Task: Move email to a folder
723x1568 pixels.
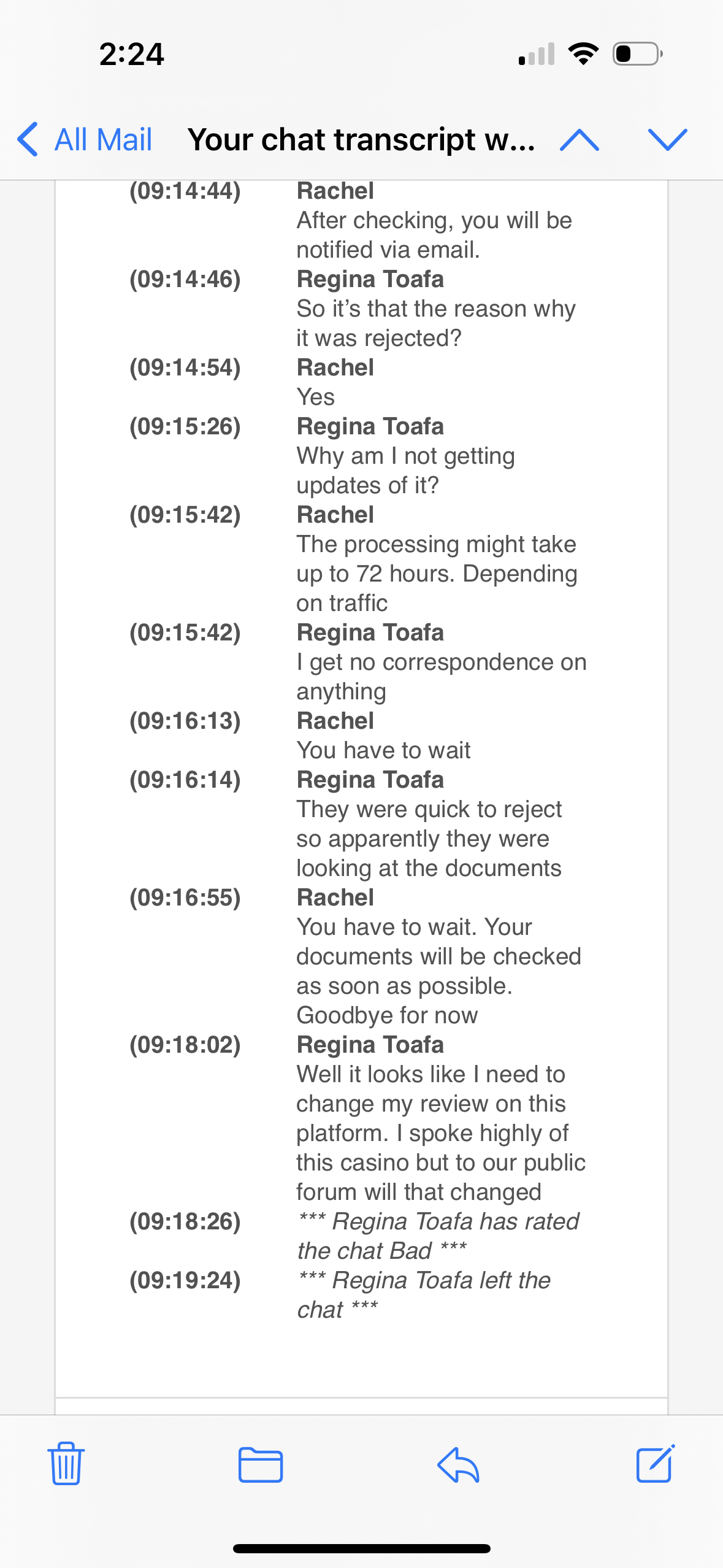Action: tap(261, 1465)
